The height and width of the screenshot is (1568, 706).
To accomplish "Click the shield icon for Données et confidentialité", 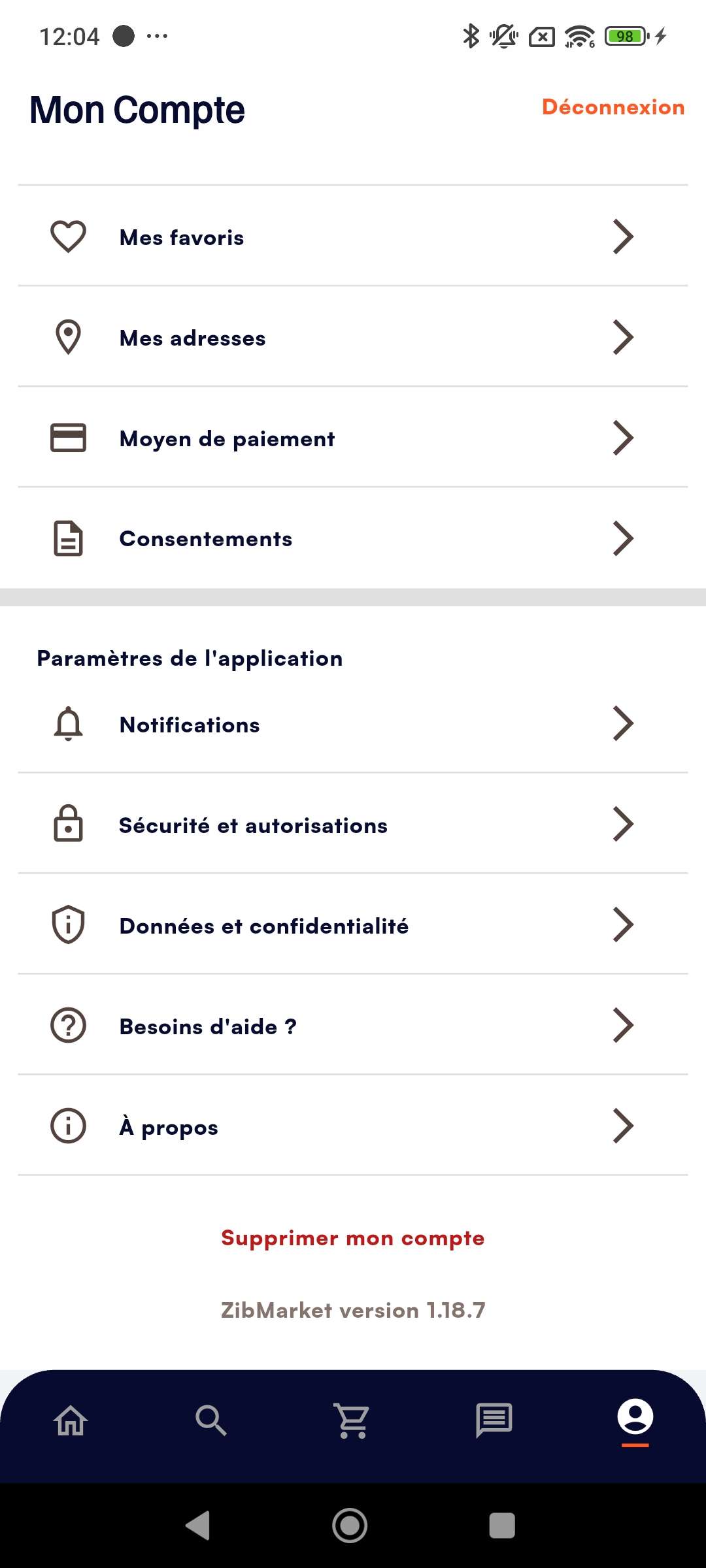I will (x=68, y=924).
